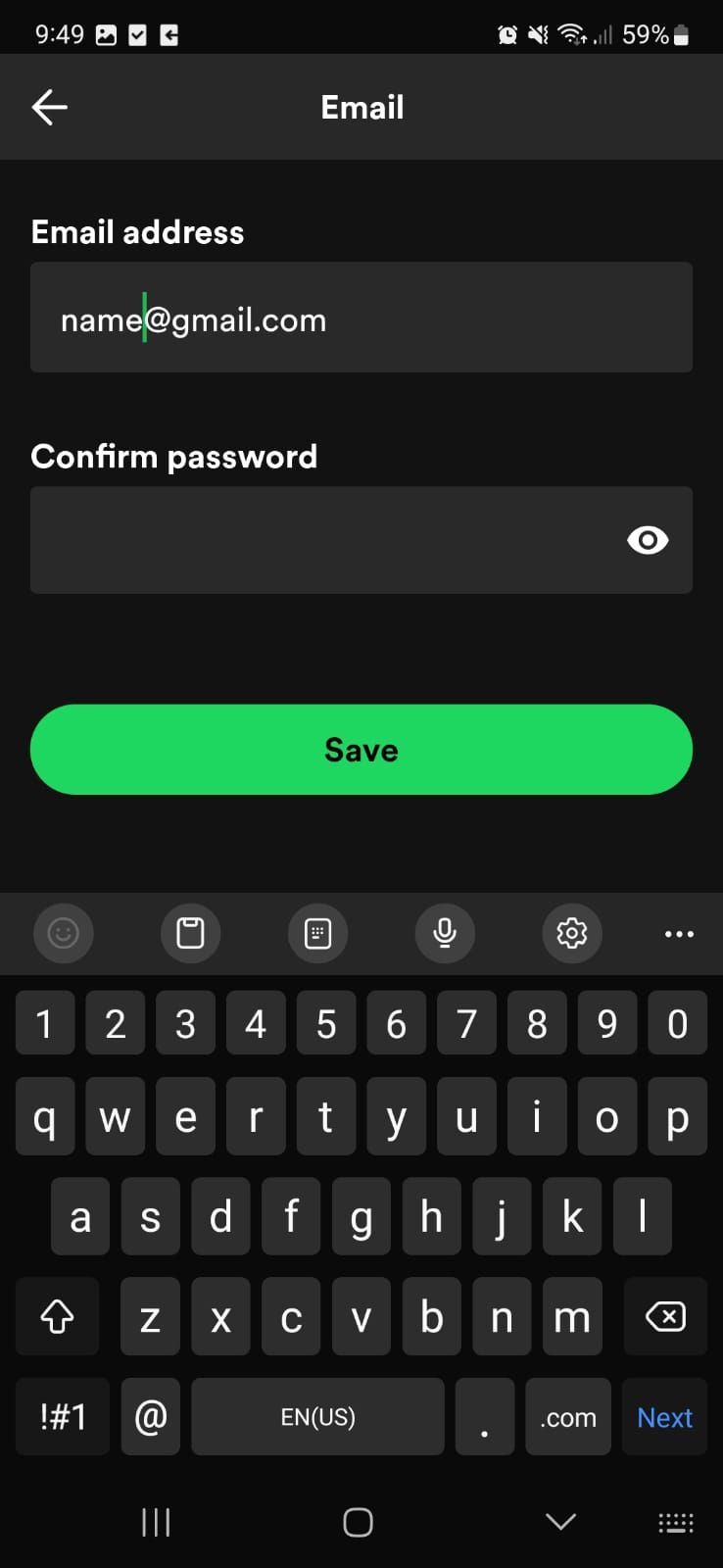Image resolution: width=723 pixels, height=1568 pixels.
Task: Tap the .com quick-insert key
Action: tap(567, 1416)
